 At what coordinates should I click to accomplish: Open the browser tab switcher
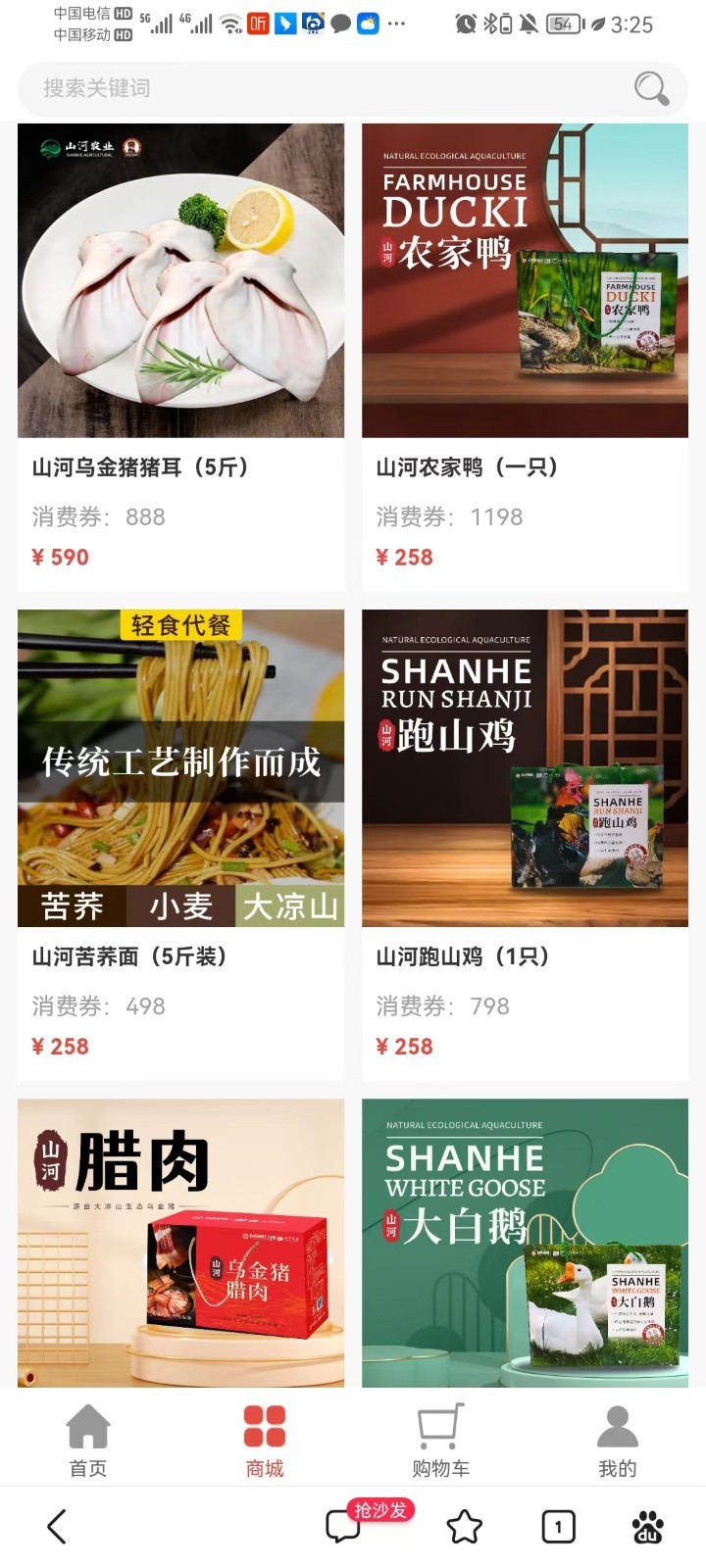click(558, 1526)
